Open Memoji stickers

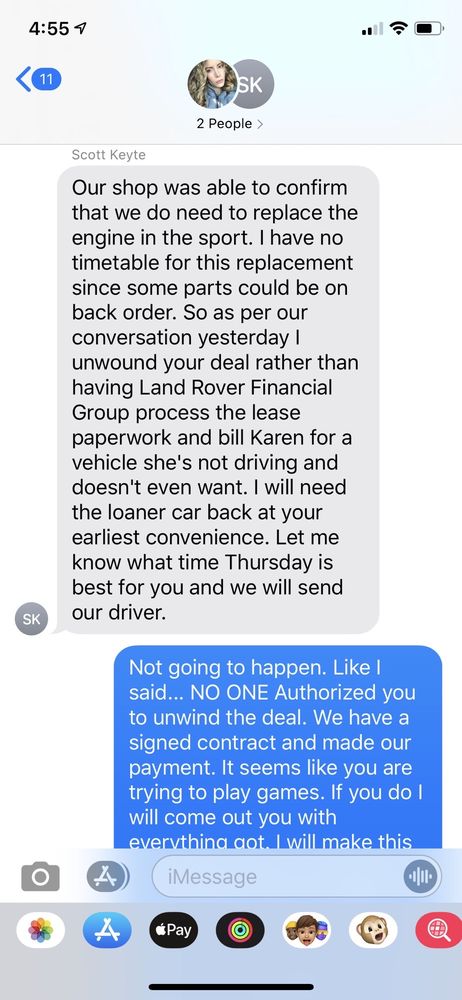[x=306, y=930]
